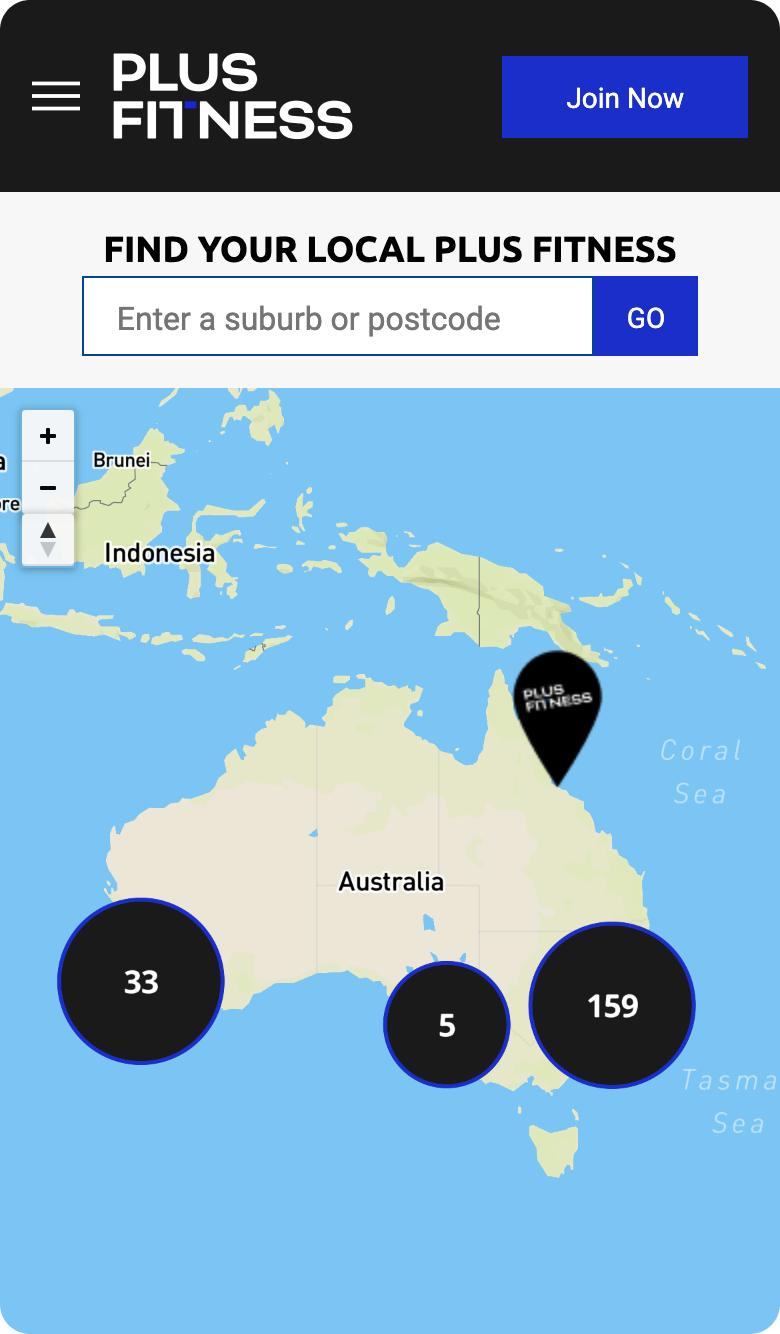This screenshot has width=780, height=1334.
Task: Zoom in on the map
Action: 48,436
